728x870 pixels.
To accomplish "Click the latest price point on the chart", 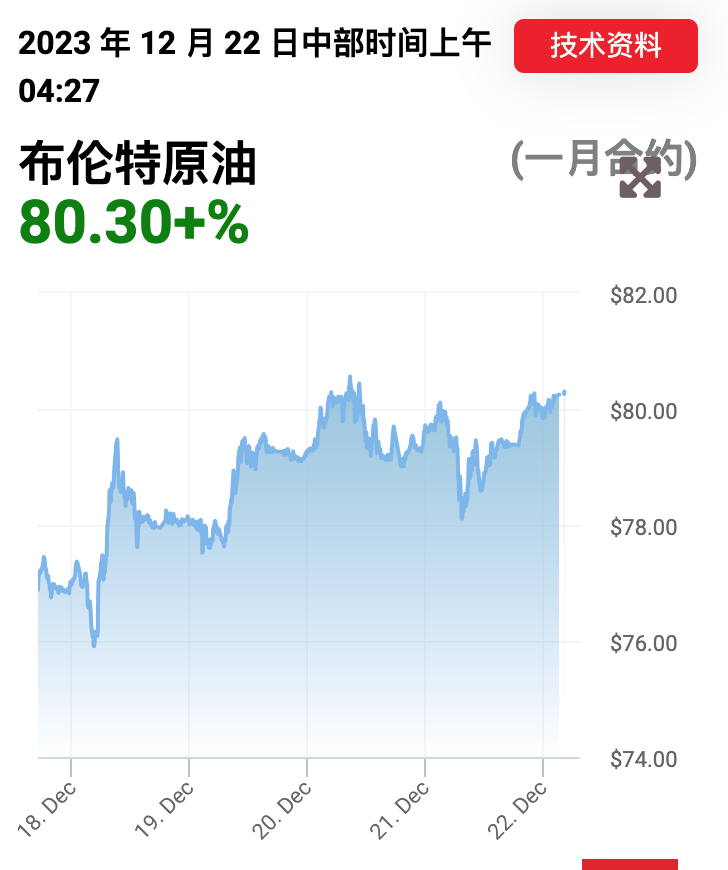I will click(563, 392).
